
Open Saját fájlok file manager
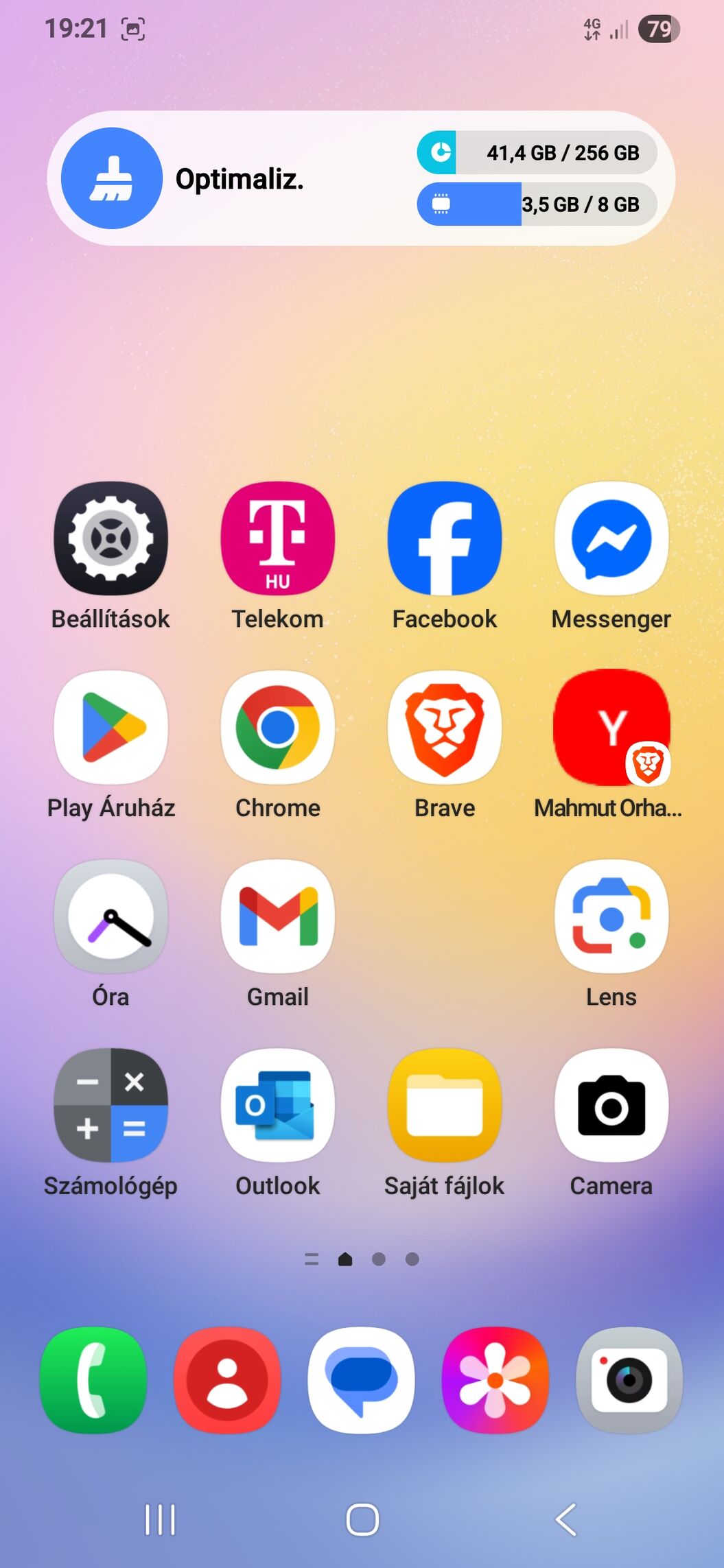[x=445, y=1105]
